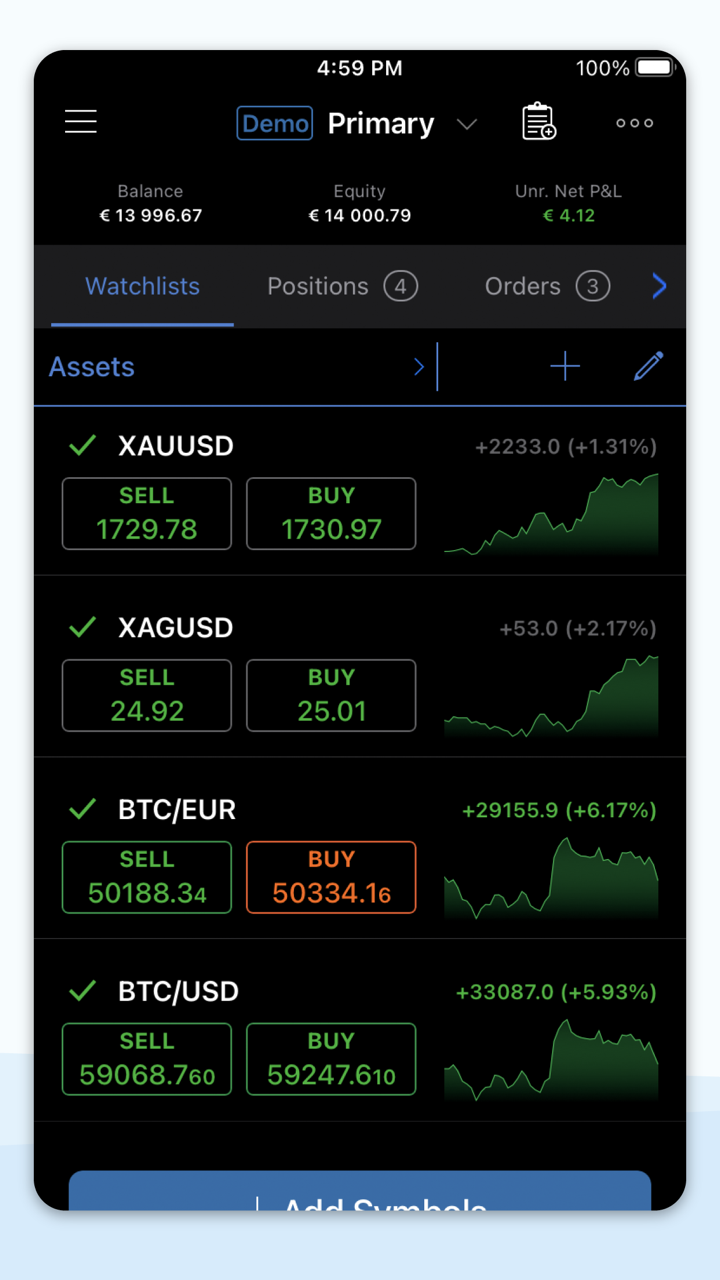Expand the Primary account dropdown
The image size is (720, 1280).
466,124
